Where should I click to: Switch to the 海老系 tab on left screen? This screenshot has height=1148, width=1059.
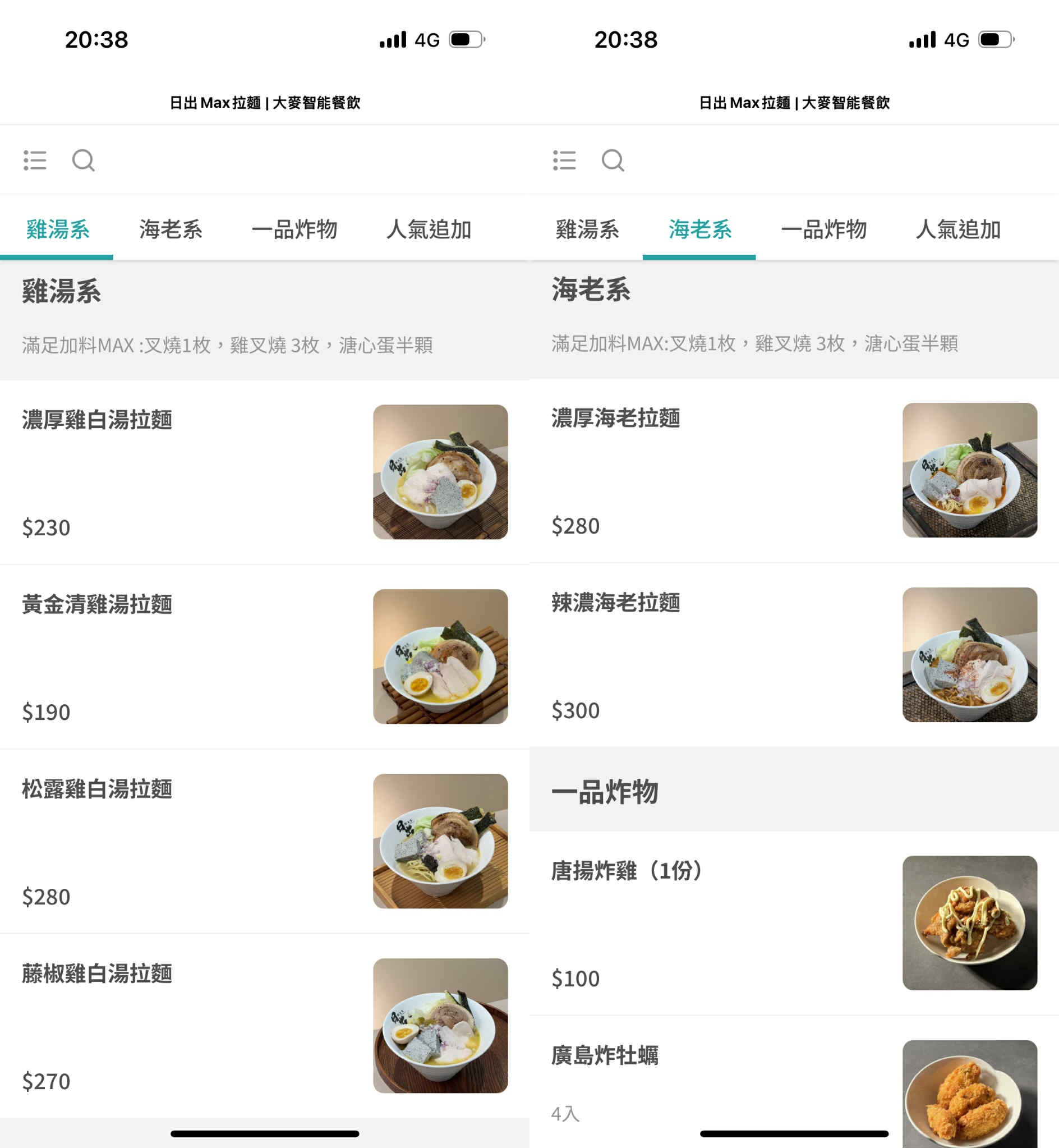click(x=171, y=229)
